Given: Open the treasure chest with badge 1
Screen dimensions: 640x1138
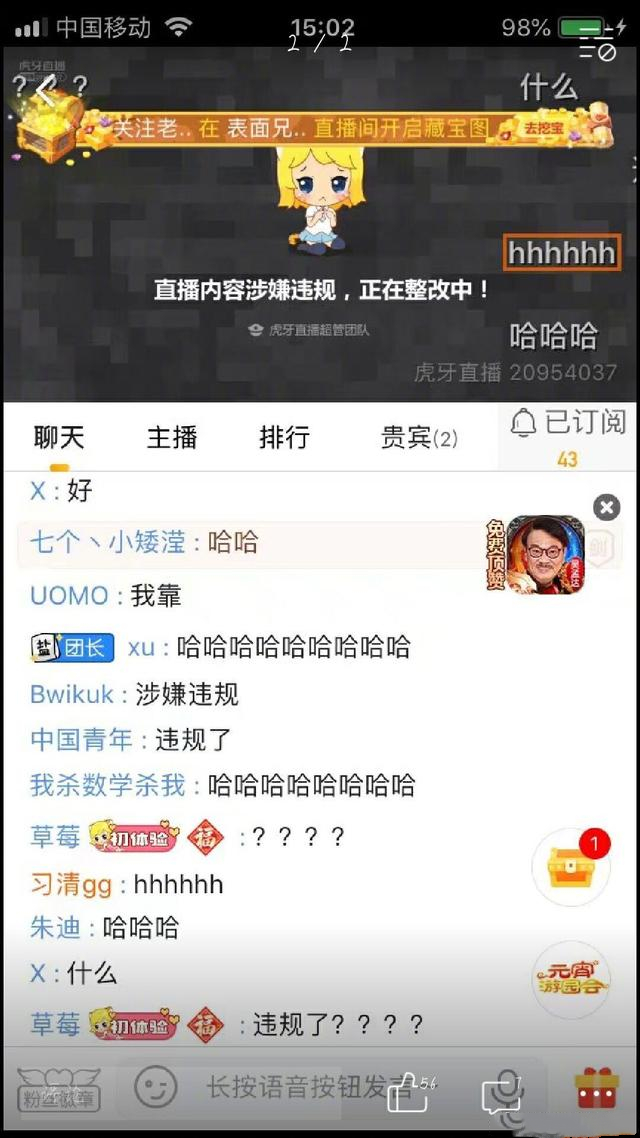Looking at the screenshot, I should click(571, 867).
